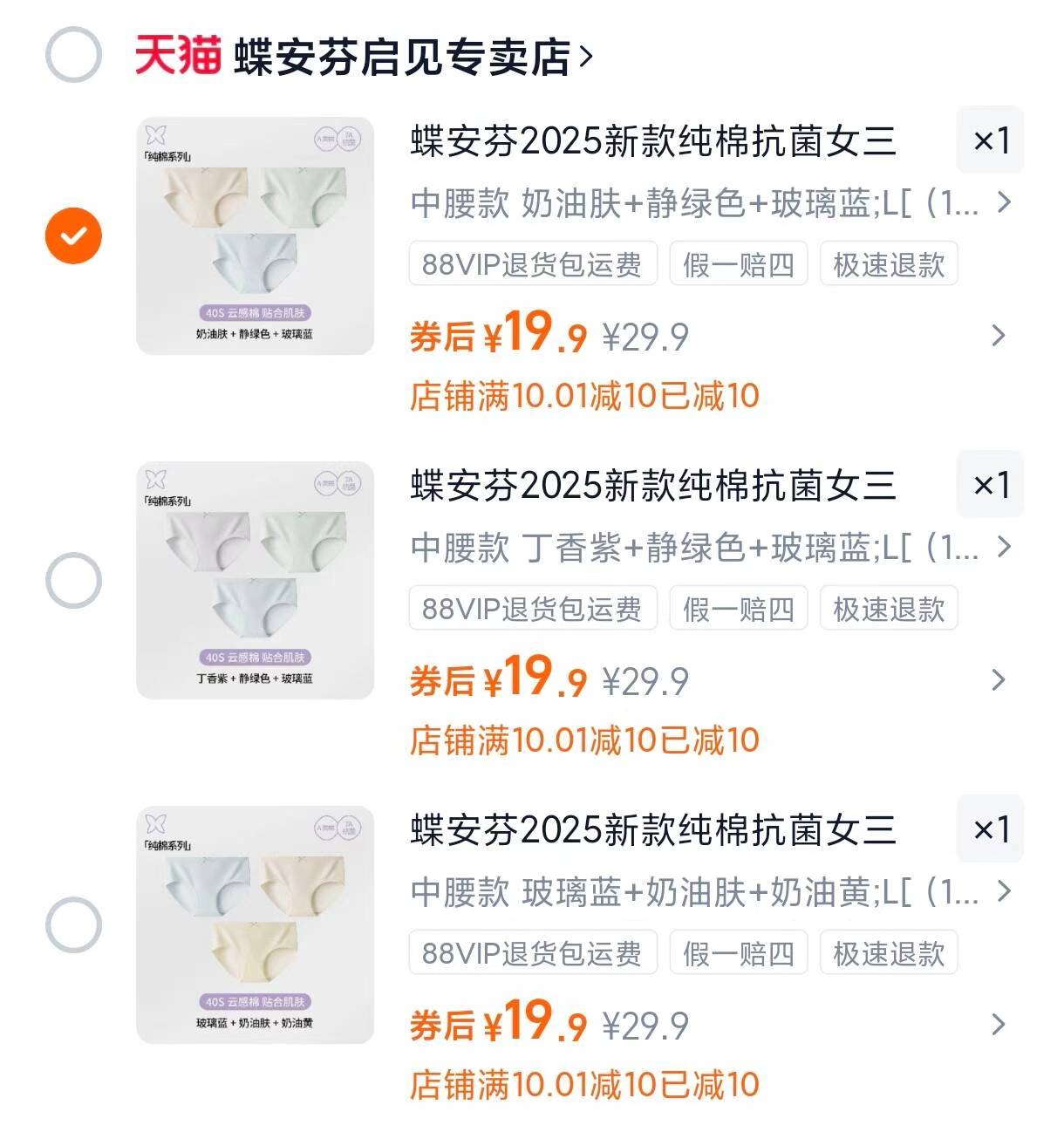Screen dimensions: 1064x1132
Task: Click the 券后¥19.9 price on first product
Action: [497, 334]
